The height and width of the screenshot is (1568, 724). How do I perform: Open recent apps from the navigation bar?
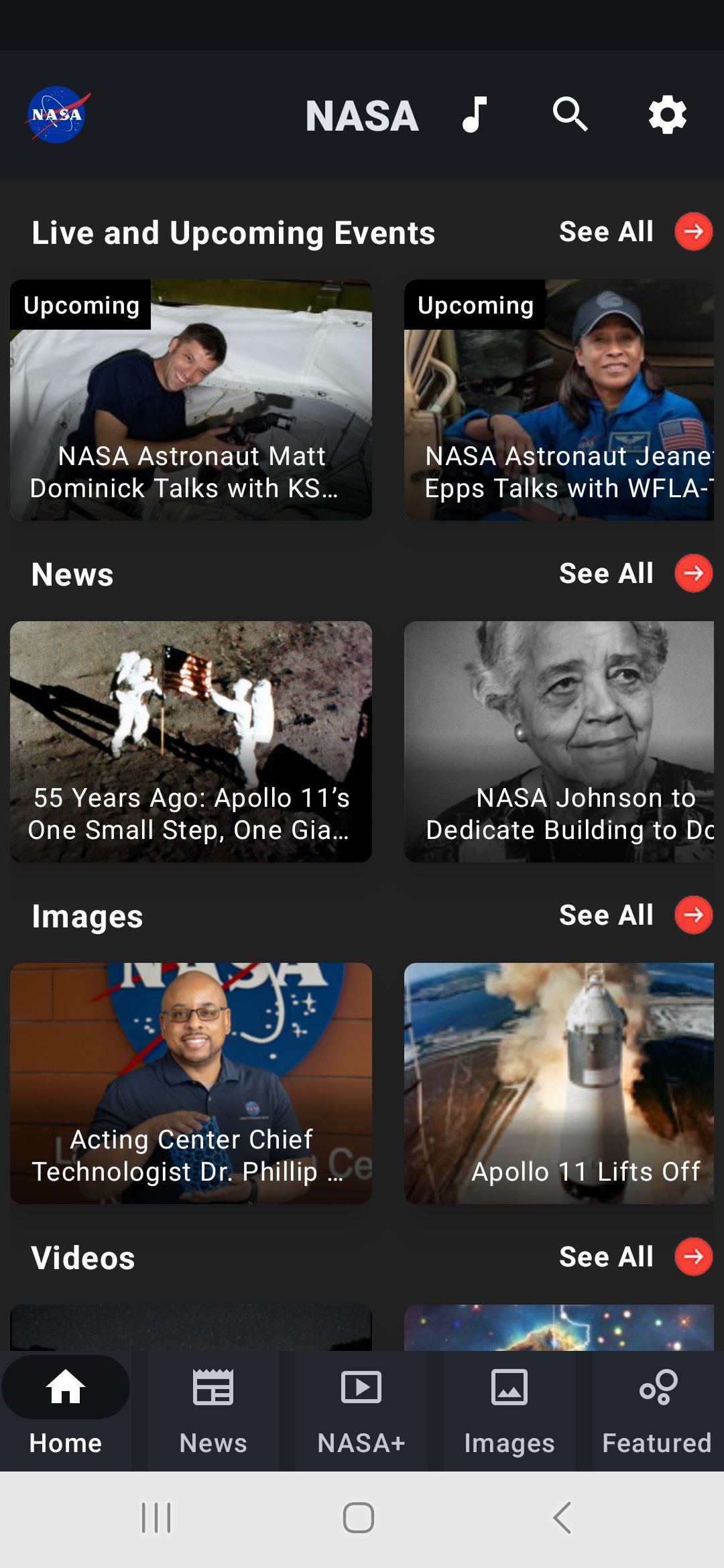tap(156, 1518)
